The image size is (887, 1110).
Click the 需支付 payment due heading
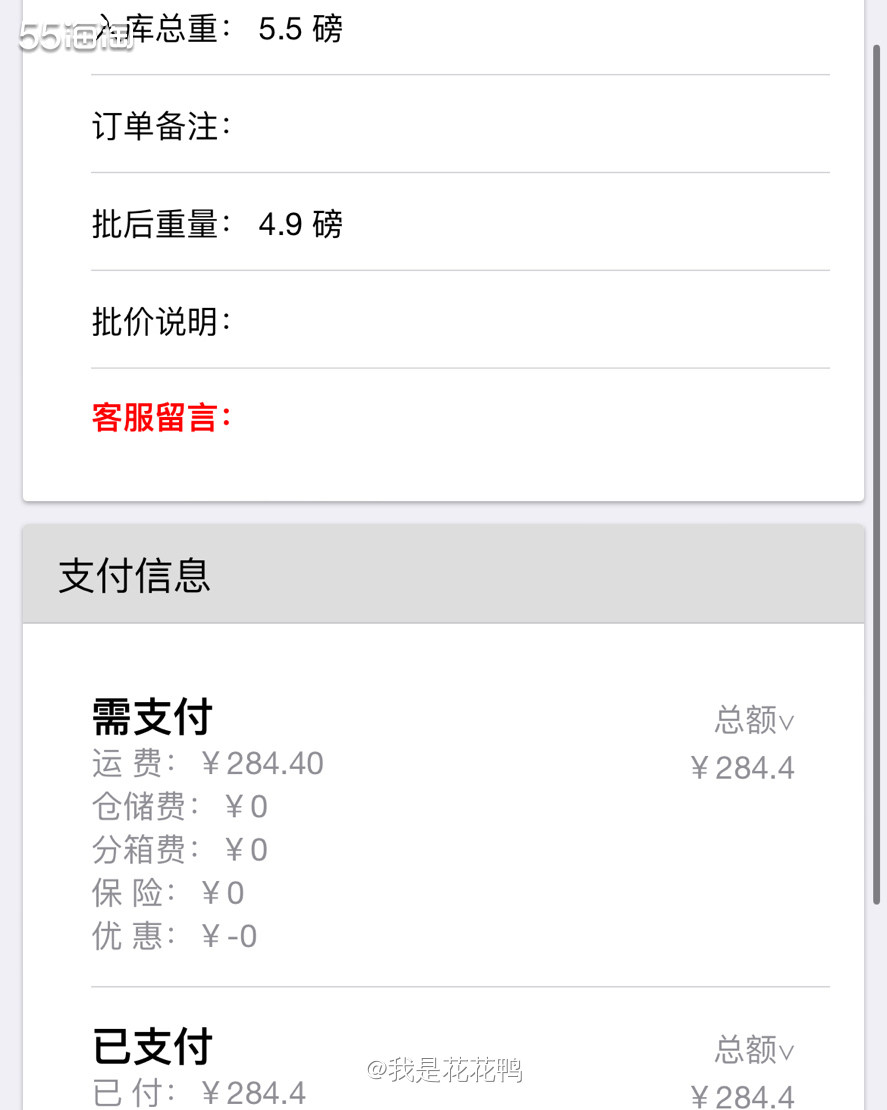[150, 716]
